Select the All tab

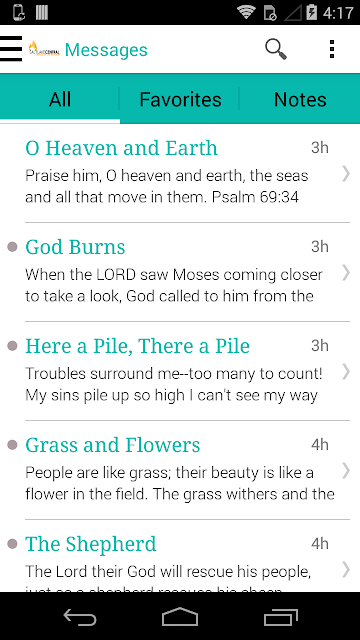[x=60, y=99]
